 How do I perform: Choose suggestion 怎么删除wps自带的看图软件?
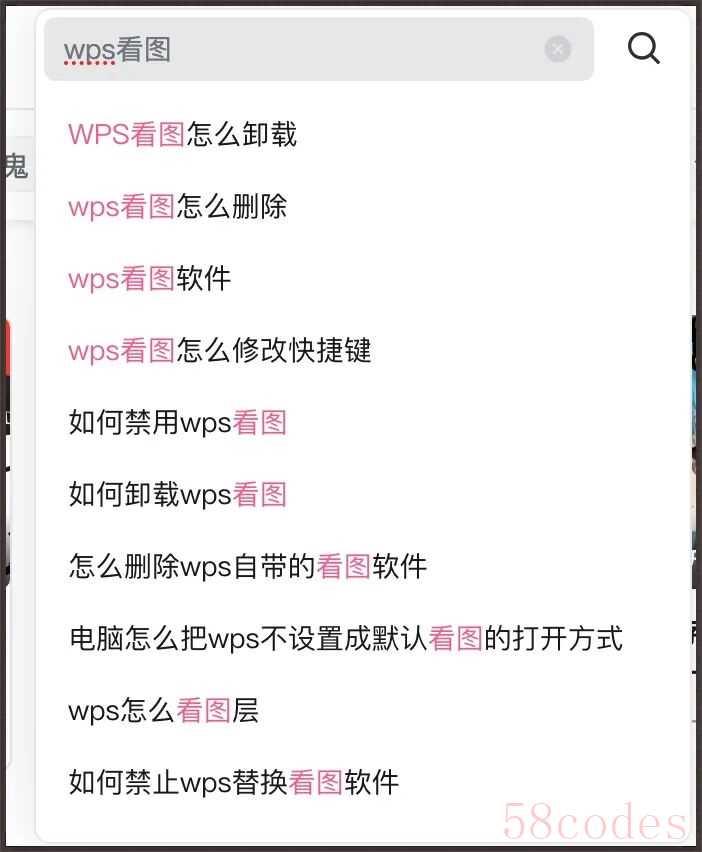[x=248, y=566]
